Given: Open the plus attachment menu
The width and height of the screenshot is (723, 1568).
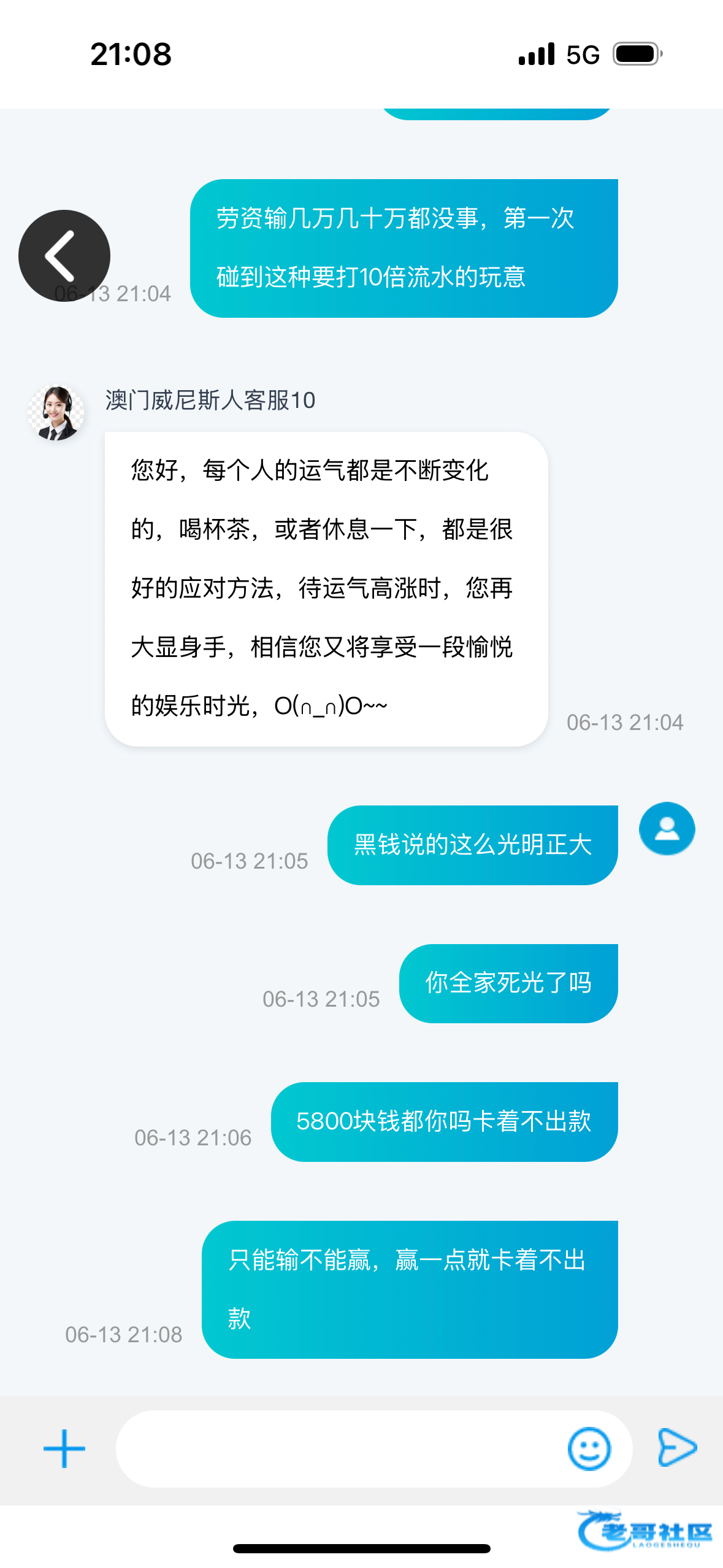Looking at the screenshot, I should coord(64,1448).
